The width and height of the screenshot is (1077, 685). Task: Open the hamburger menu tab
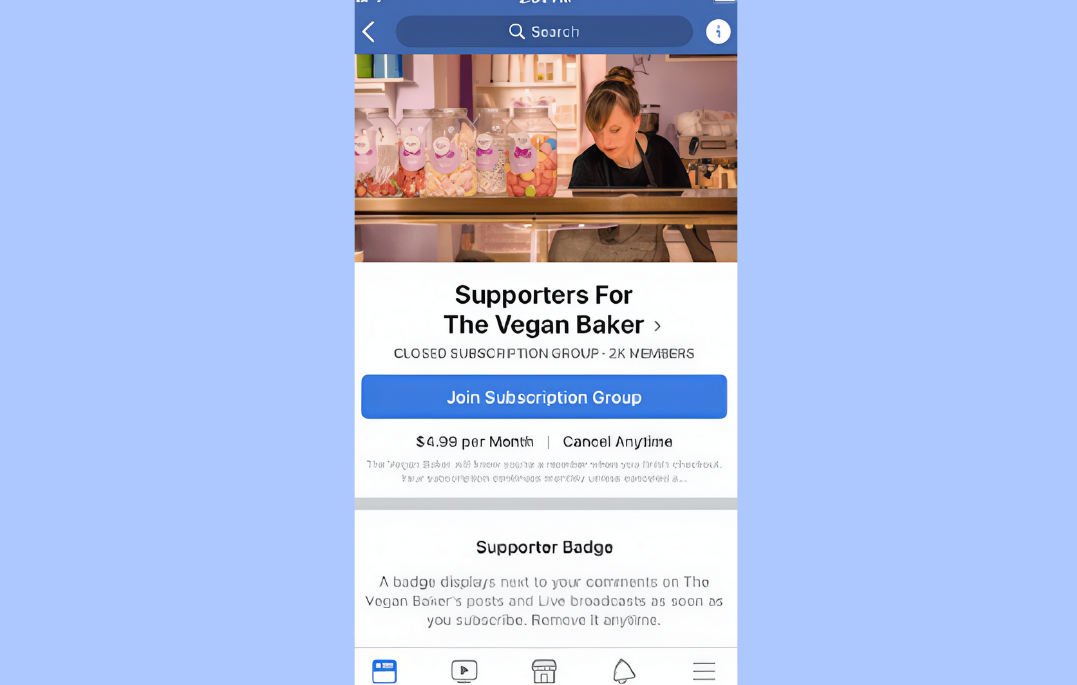[x=704, y=671]
